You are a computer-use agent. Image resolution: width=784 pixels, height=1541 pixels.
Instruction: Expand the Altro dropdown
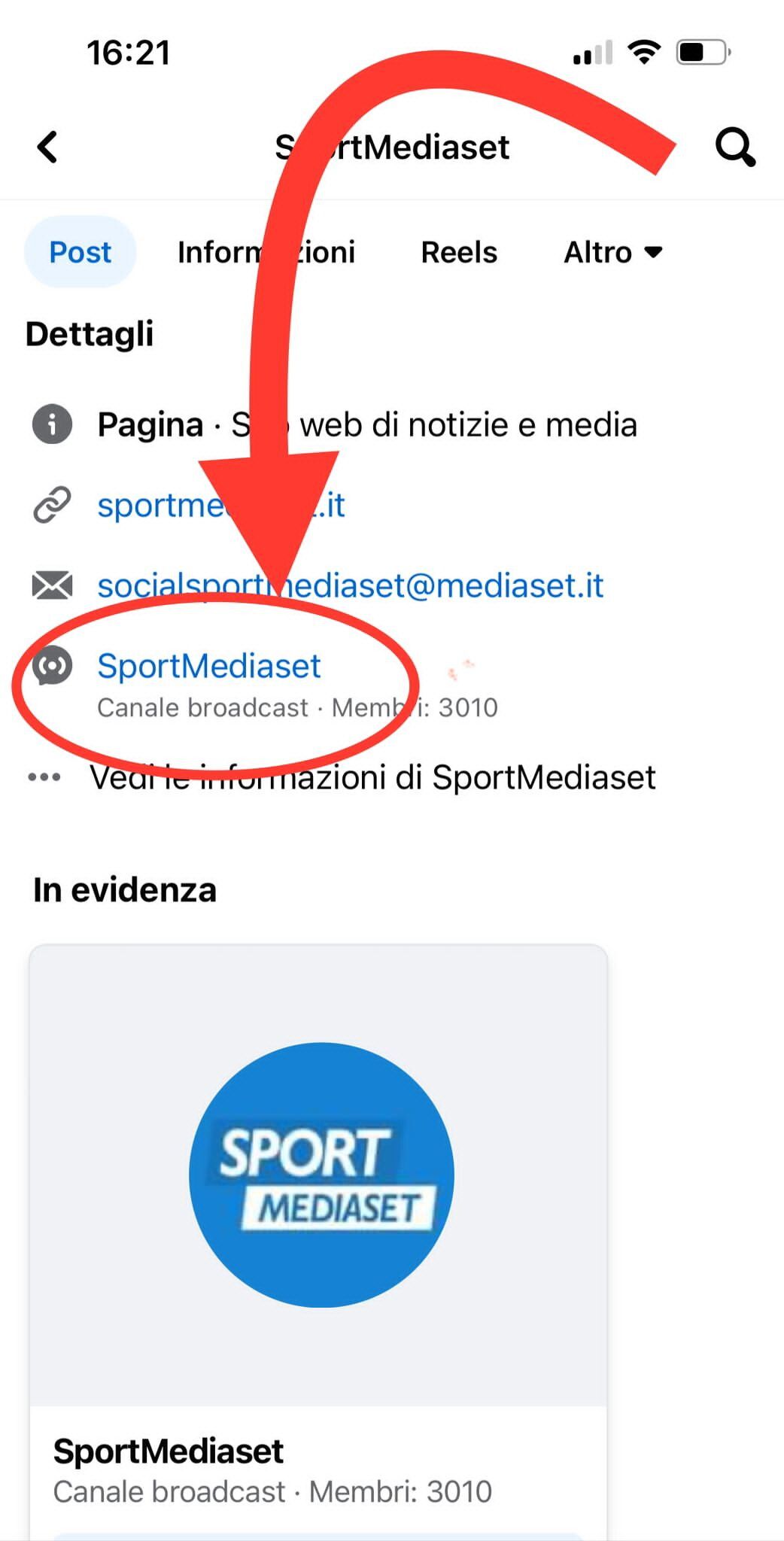(612, 252)
